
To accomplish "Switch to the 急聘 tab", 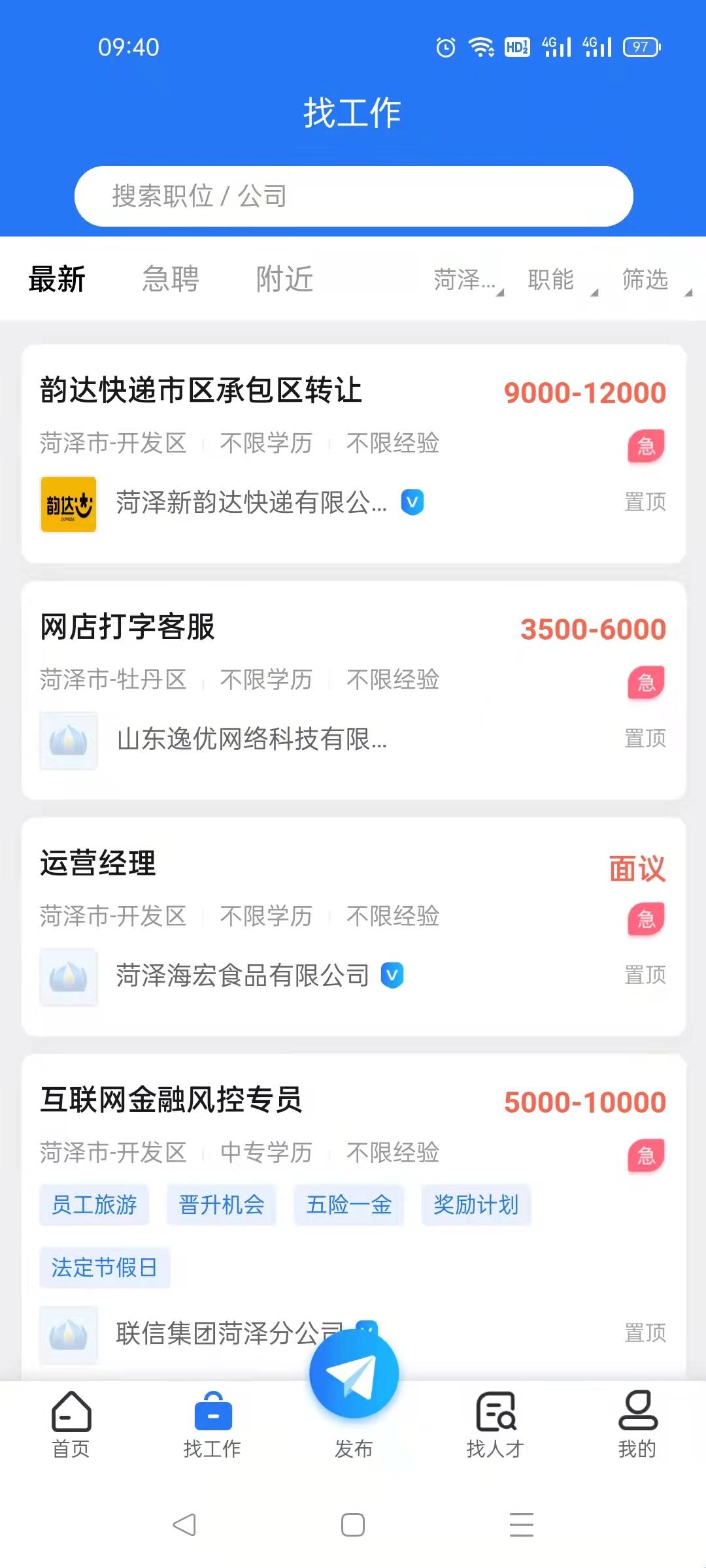I will pos(171,280).
